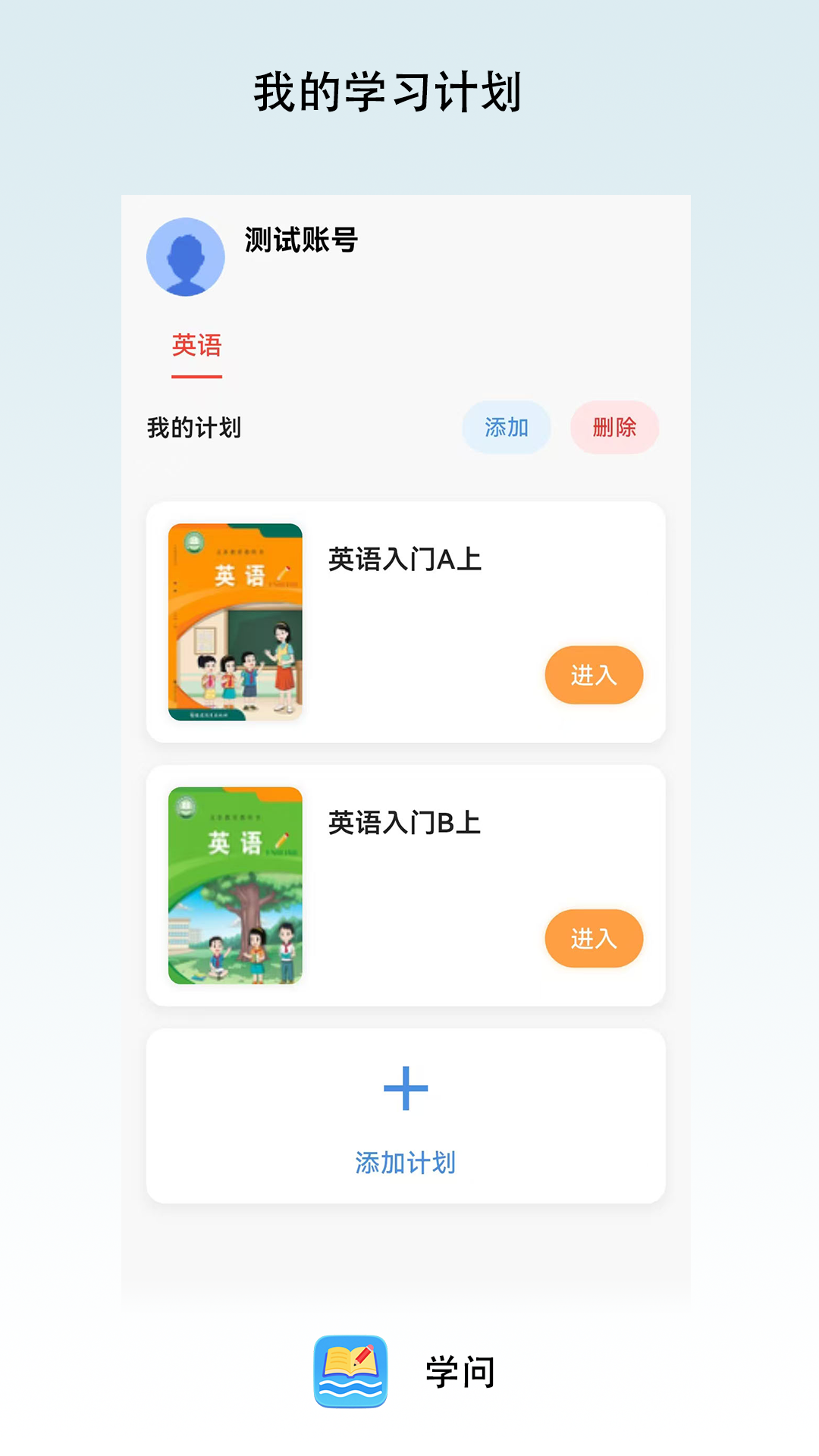Viewport: 819px width, 1456px height.
Task: Click the 英语入门B上 course title text
Action: coord(404,823)
